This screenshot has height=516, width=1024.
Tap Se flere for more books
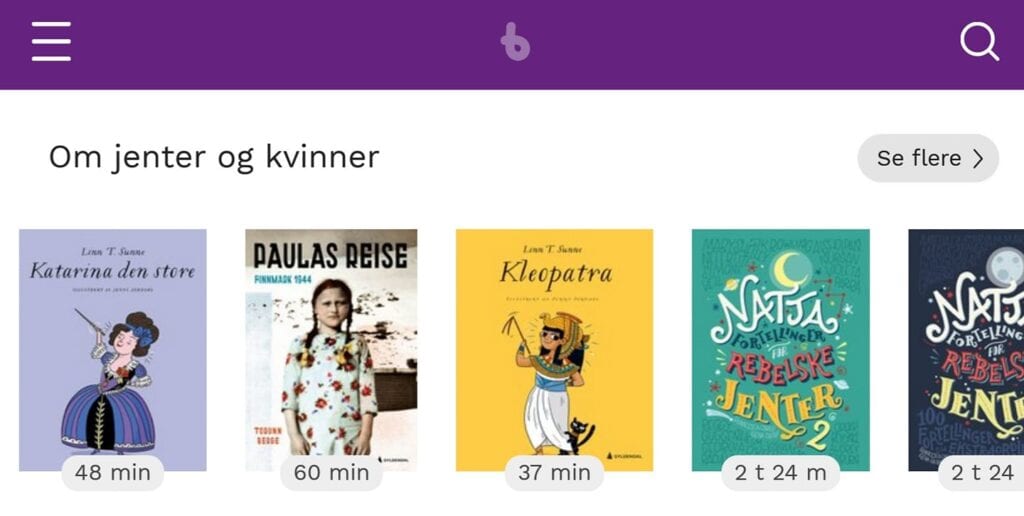coord(928,158)
